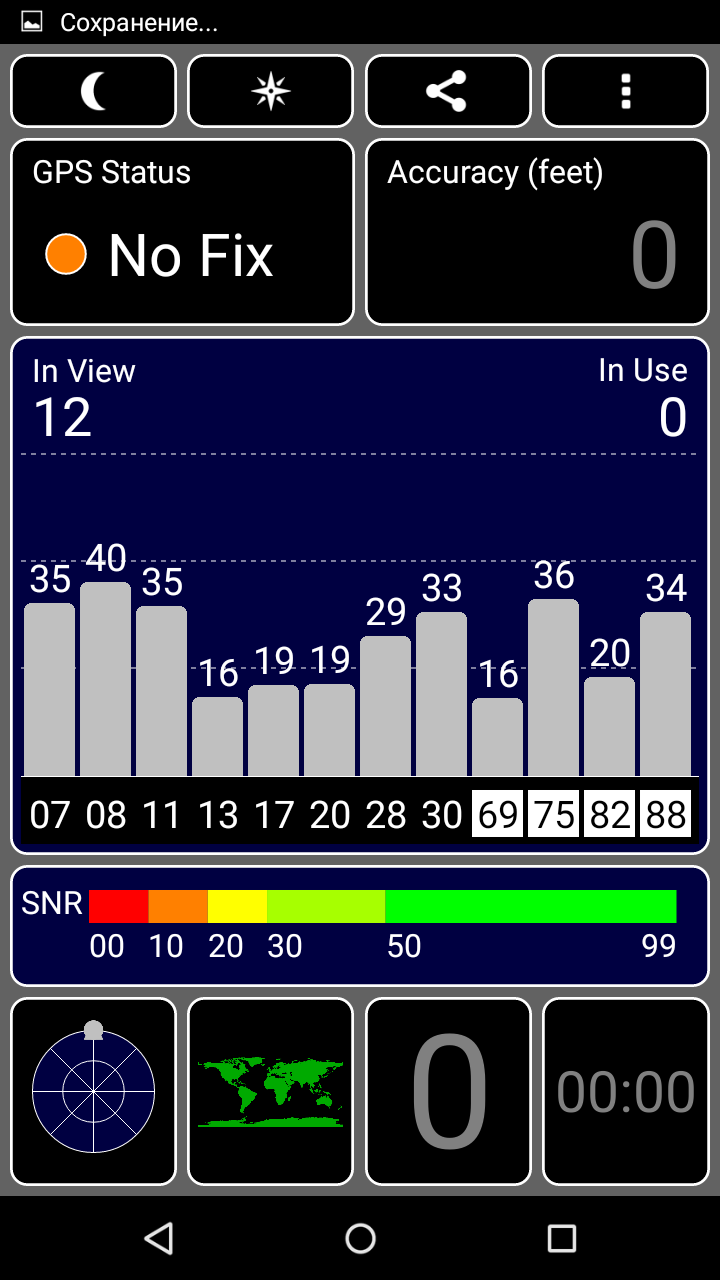The image size is (720, 1280).
Task: Open the recent apps square button
Action: [562, 1238]
